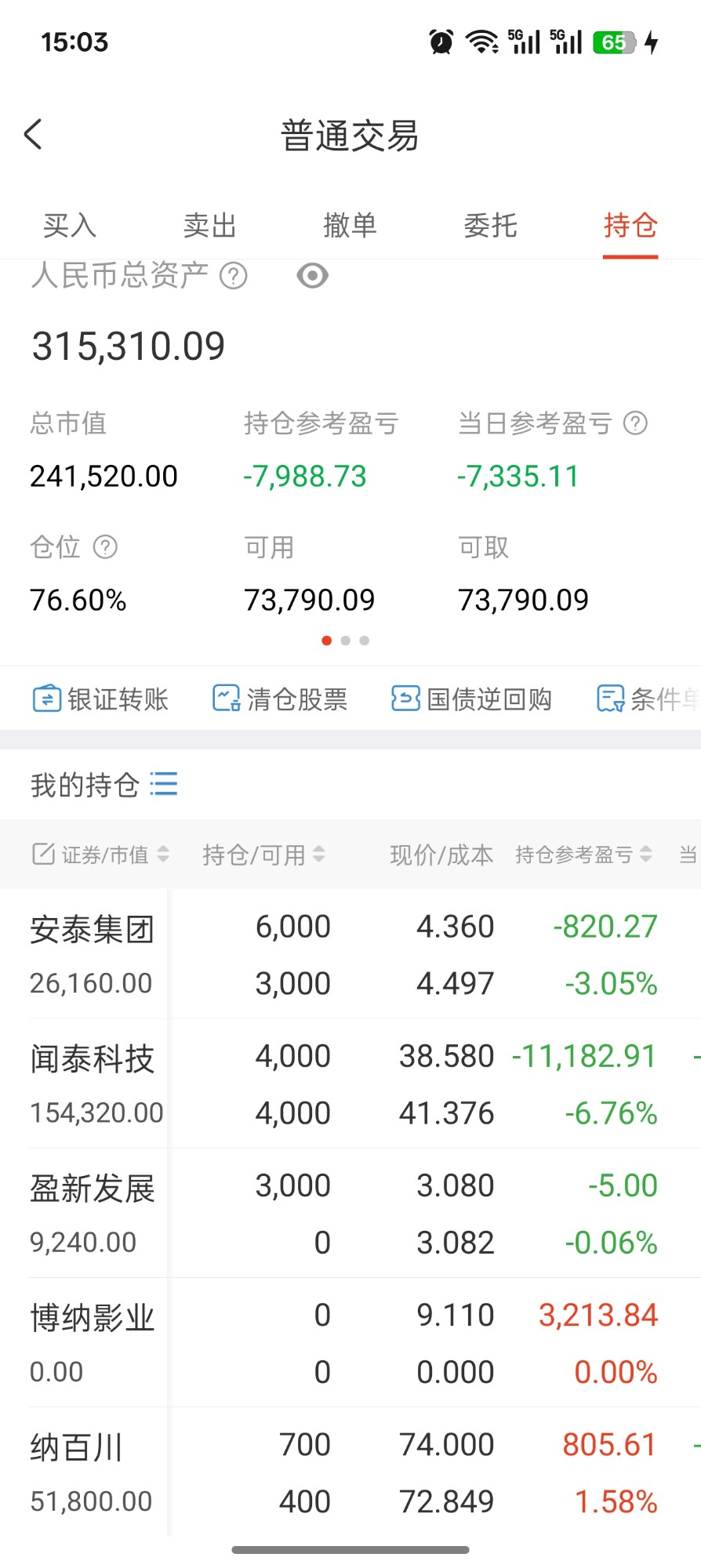Switch to the 买入 tab
This screenshot has width=701, height=1568.
coord(70,226)
